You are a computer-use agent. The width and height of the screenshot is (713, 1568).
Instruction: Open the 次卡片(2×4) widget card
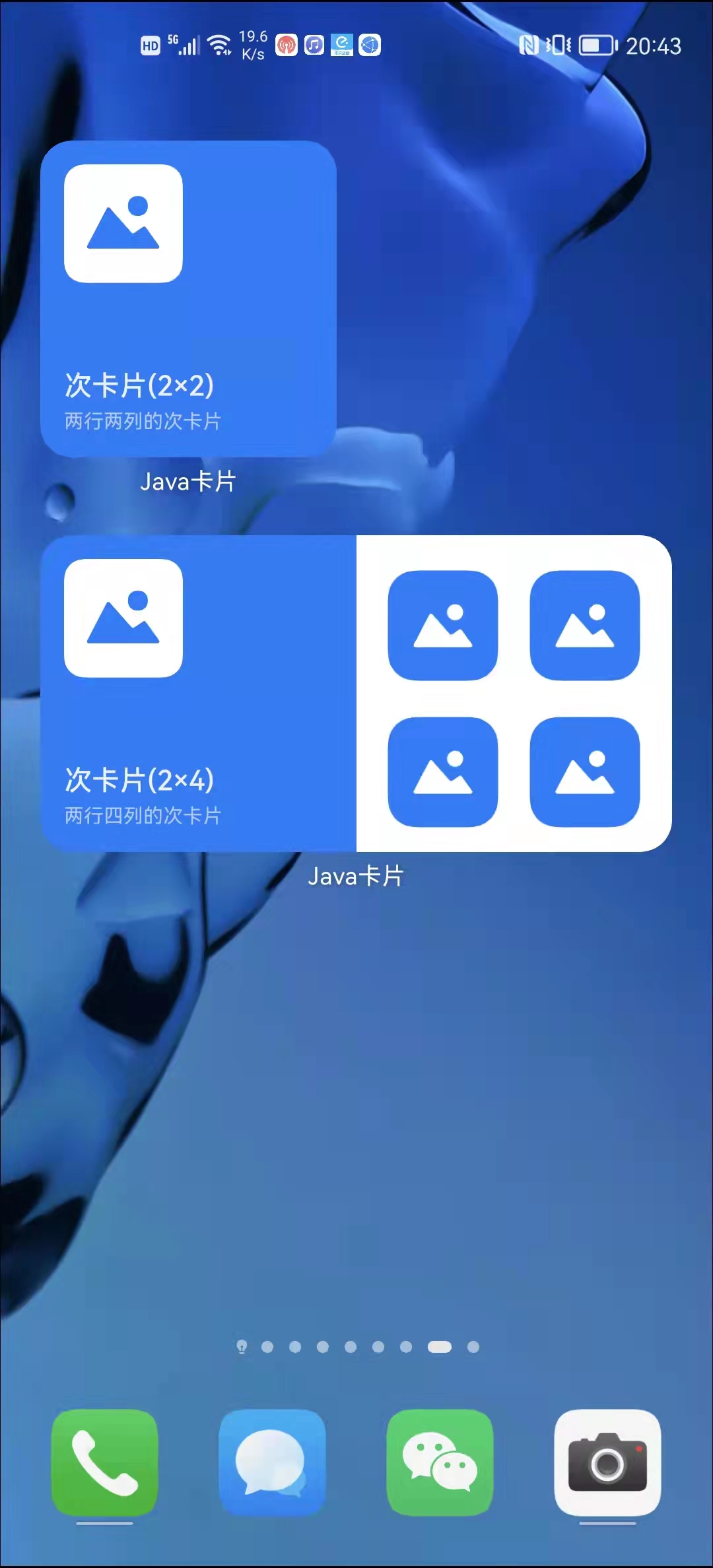(x=356, y=694)
